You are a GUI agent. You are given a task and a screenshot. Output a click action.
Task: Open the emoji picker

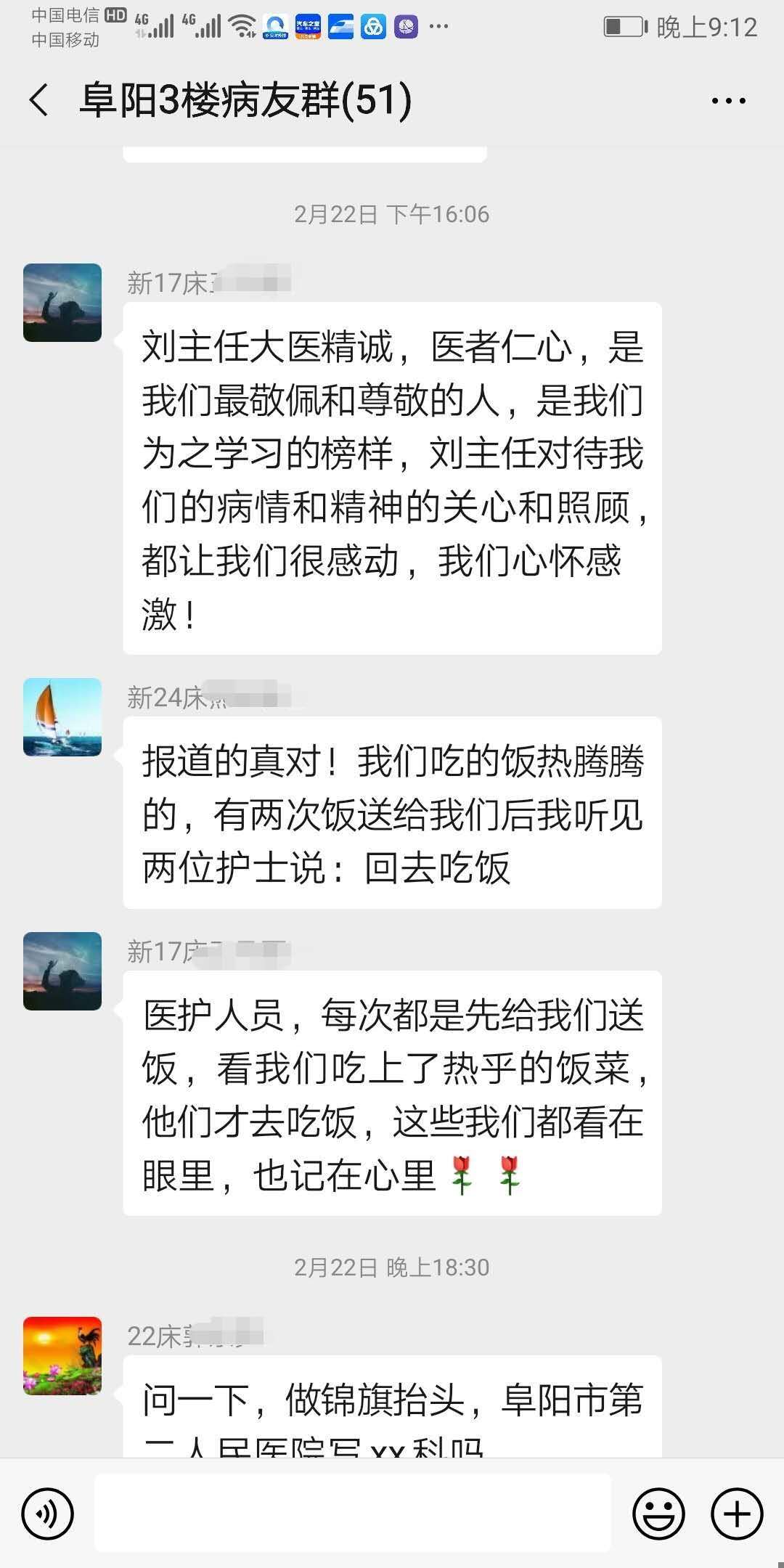pyautogui.click(x=659, y=1514)
